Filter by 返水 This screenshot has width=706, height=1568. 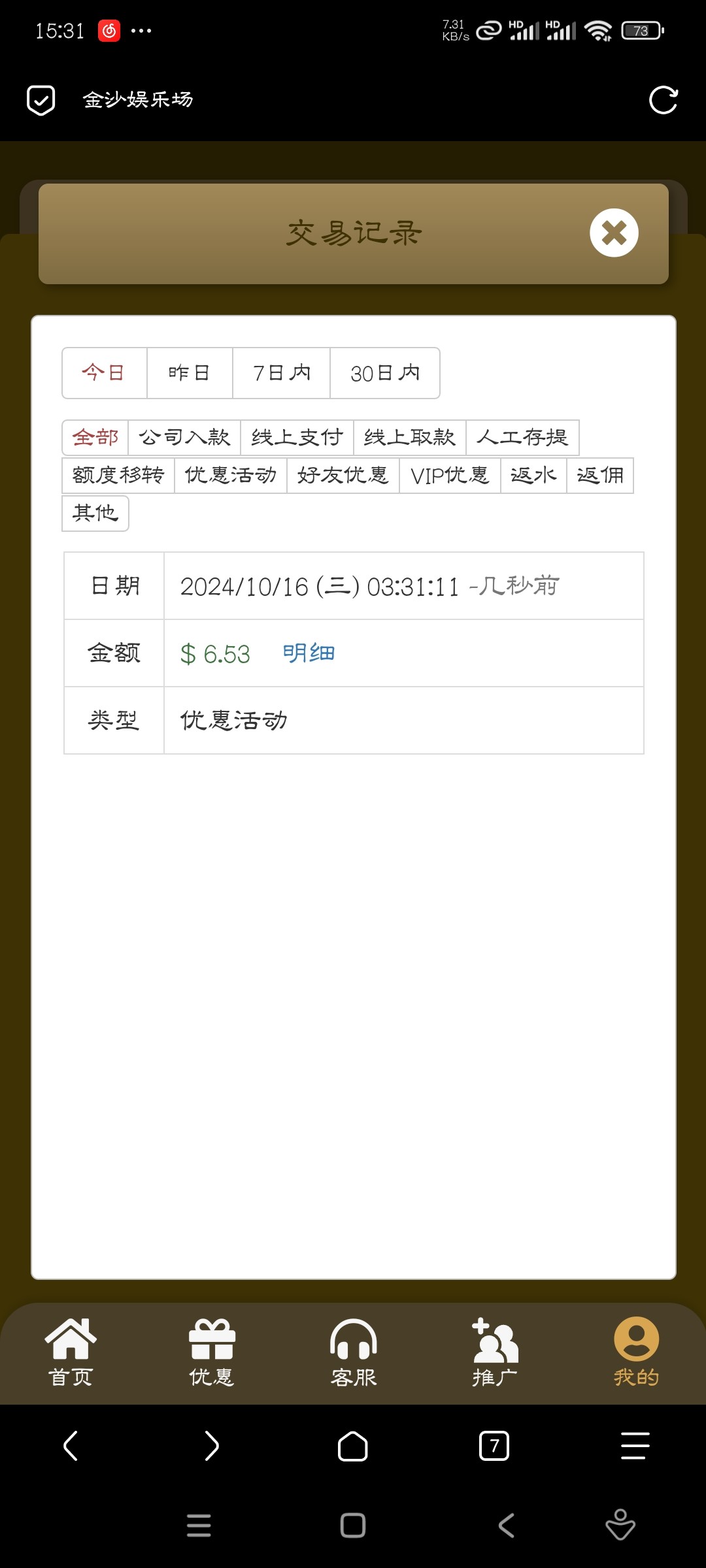pyautogui.click(x=533, y=475)
